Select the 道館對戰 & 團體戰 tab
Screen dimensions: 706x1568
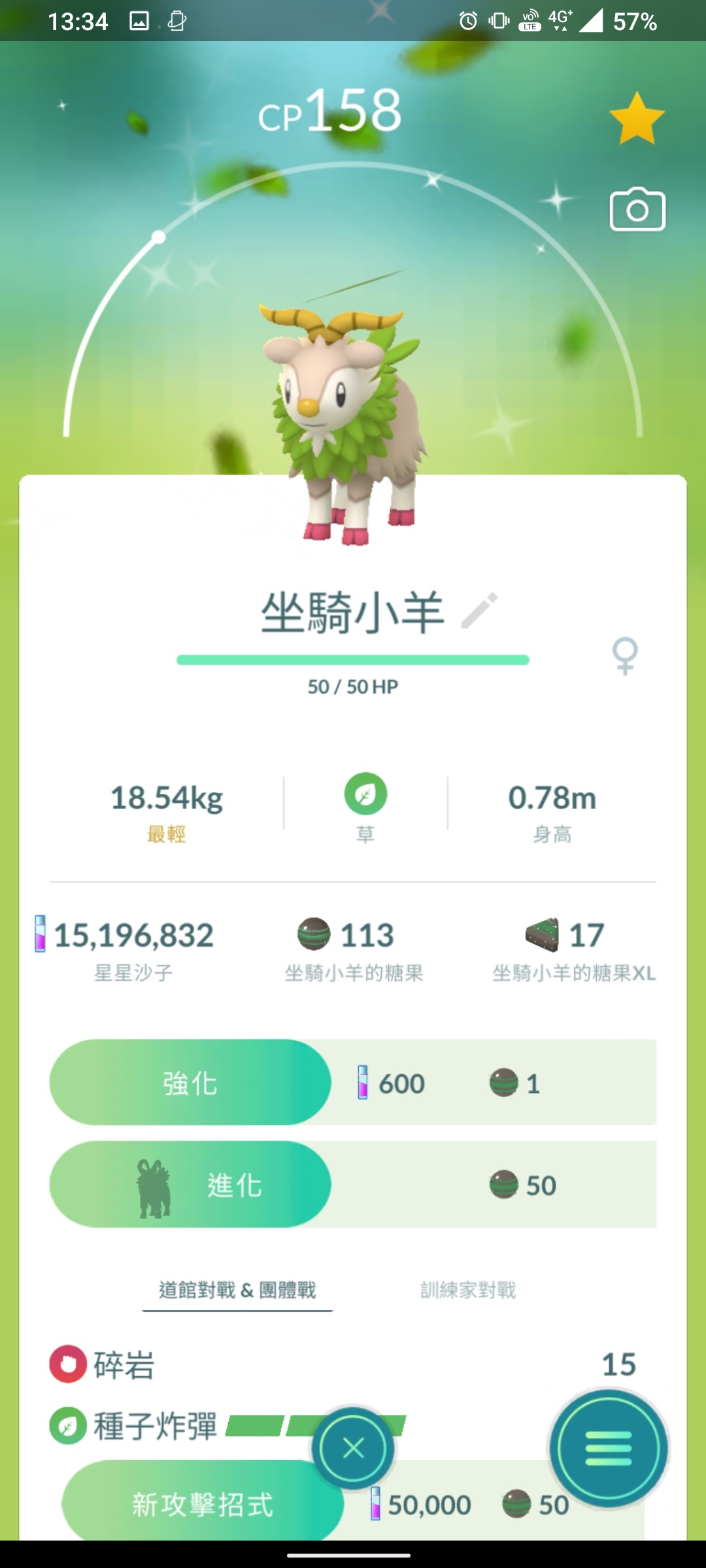[x=237, y=1290]
